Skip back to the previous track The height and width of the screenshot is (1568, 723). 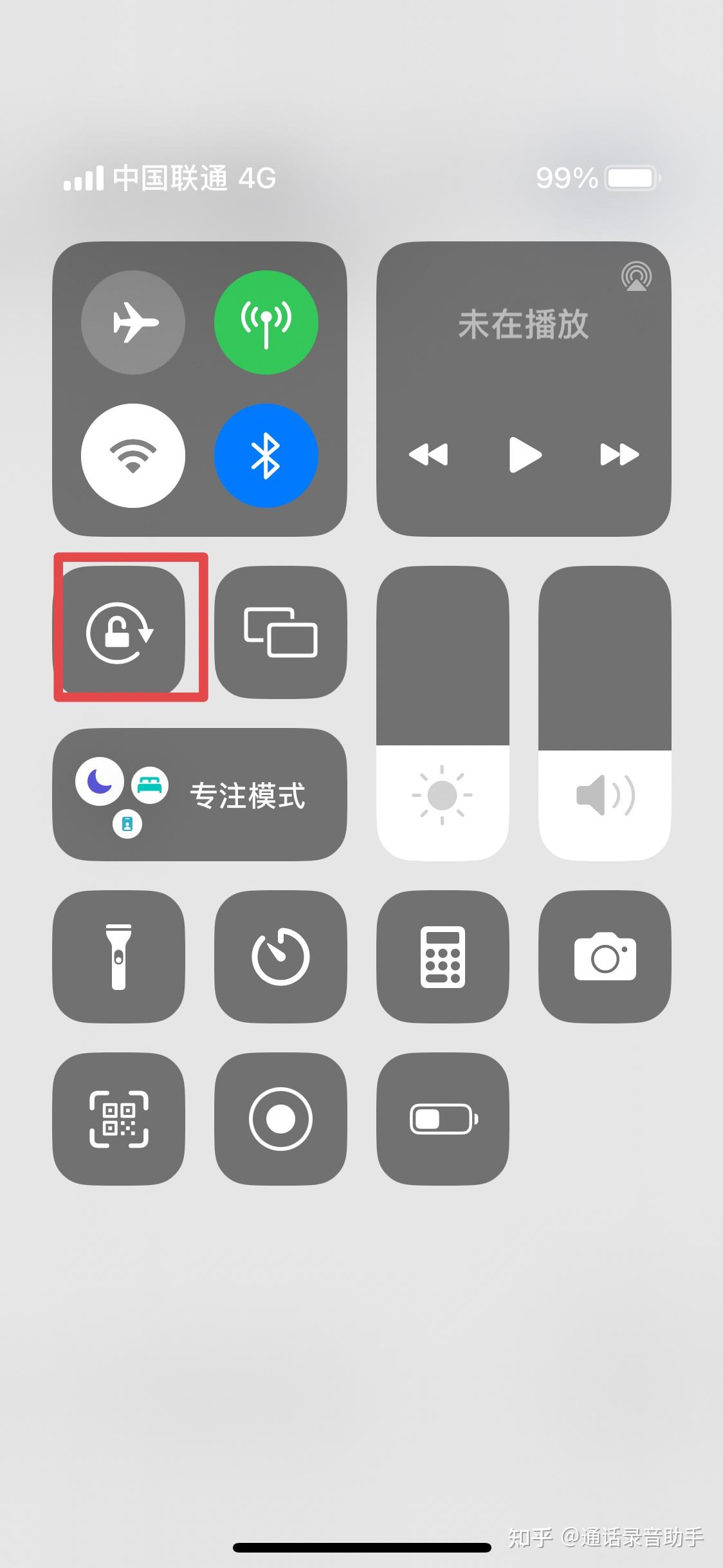click(428, 454)
